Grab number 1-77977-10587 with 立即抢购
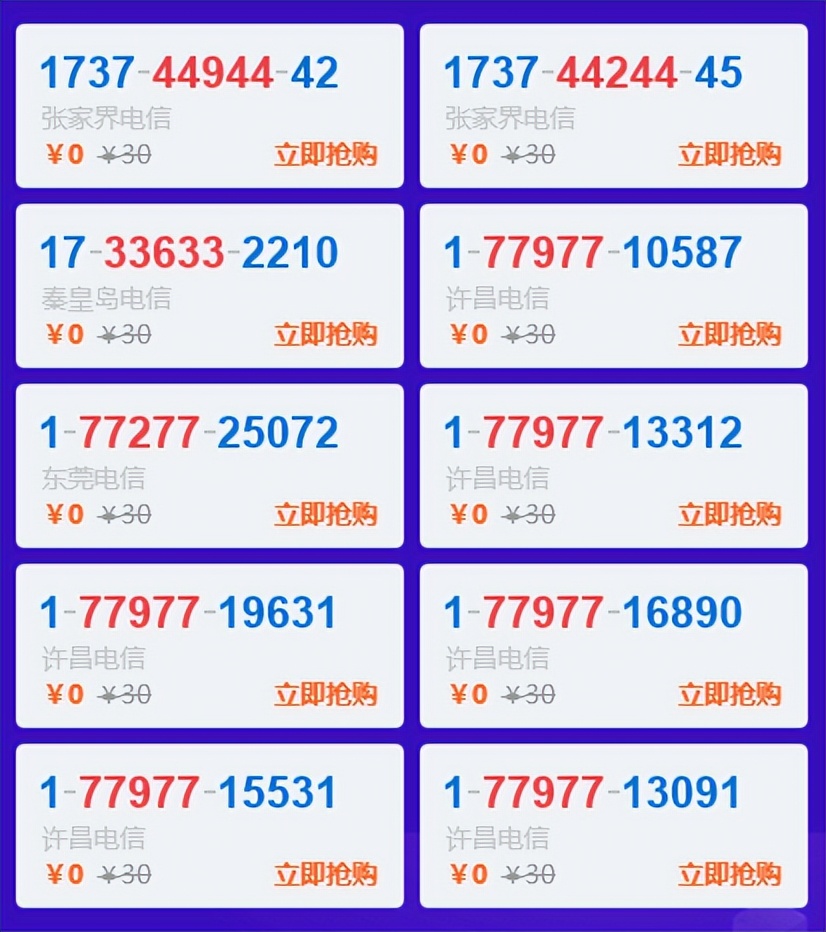The height and width of the screenshot is (932, 826). 729,335
